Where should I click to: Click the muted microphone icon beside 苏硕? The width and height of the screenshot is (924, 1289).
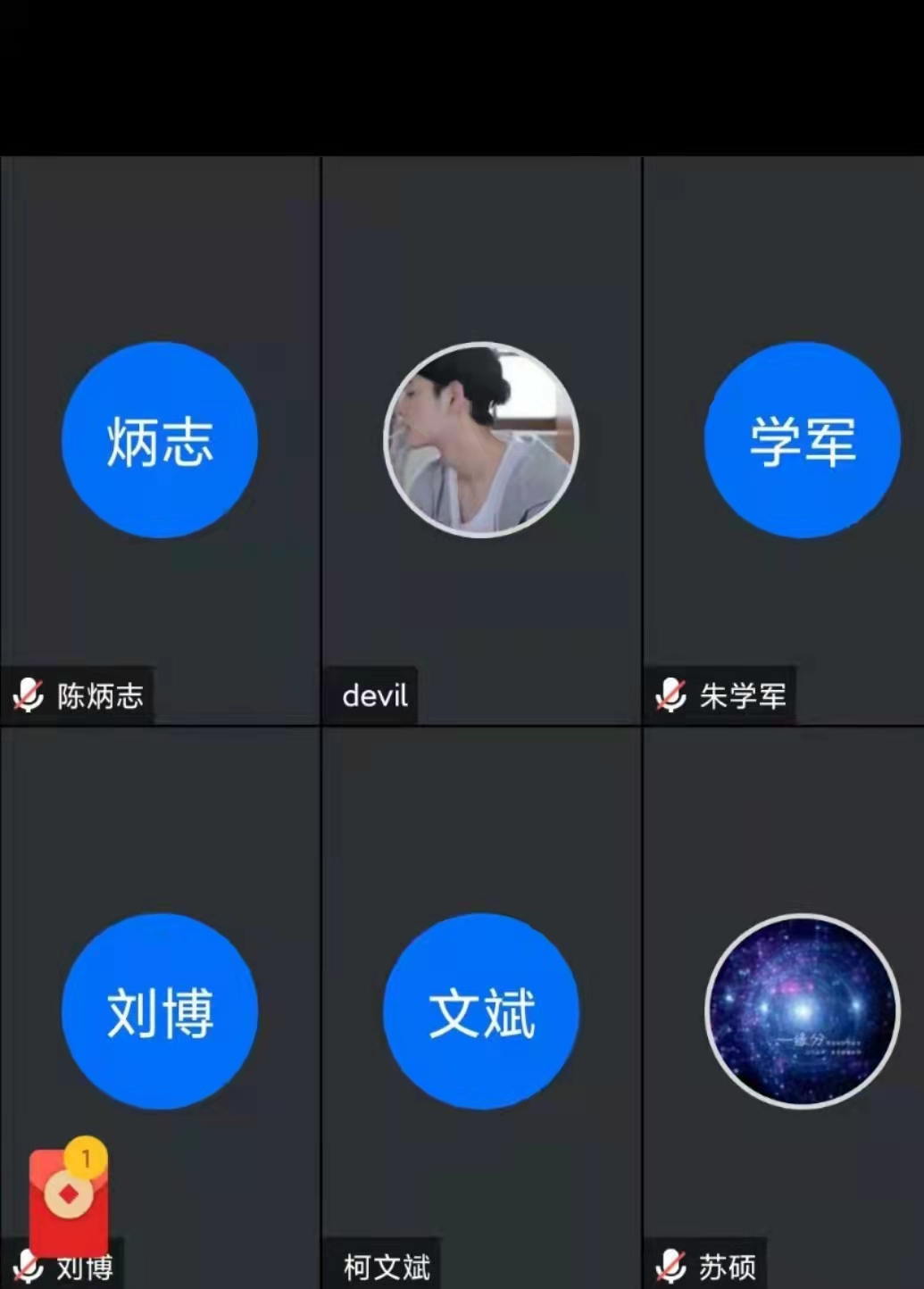[670, 1266]
